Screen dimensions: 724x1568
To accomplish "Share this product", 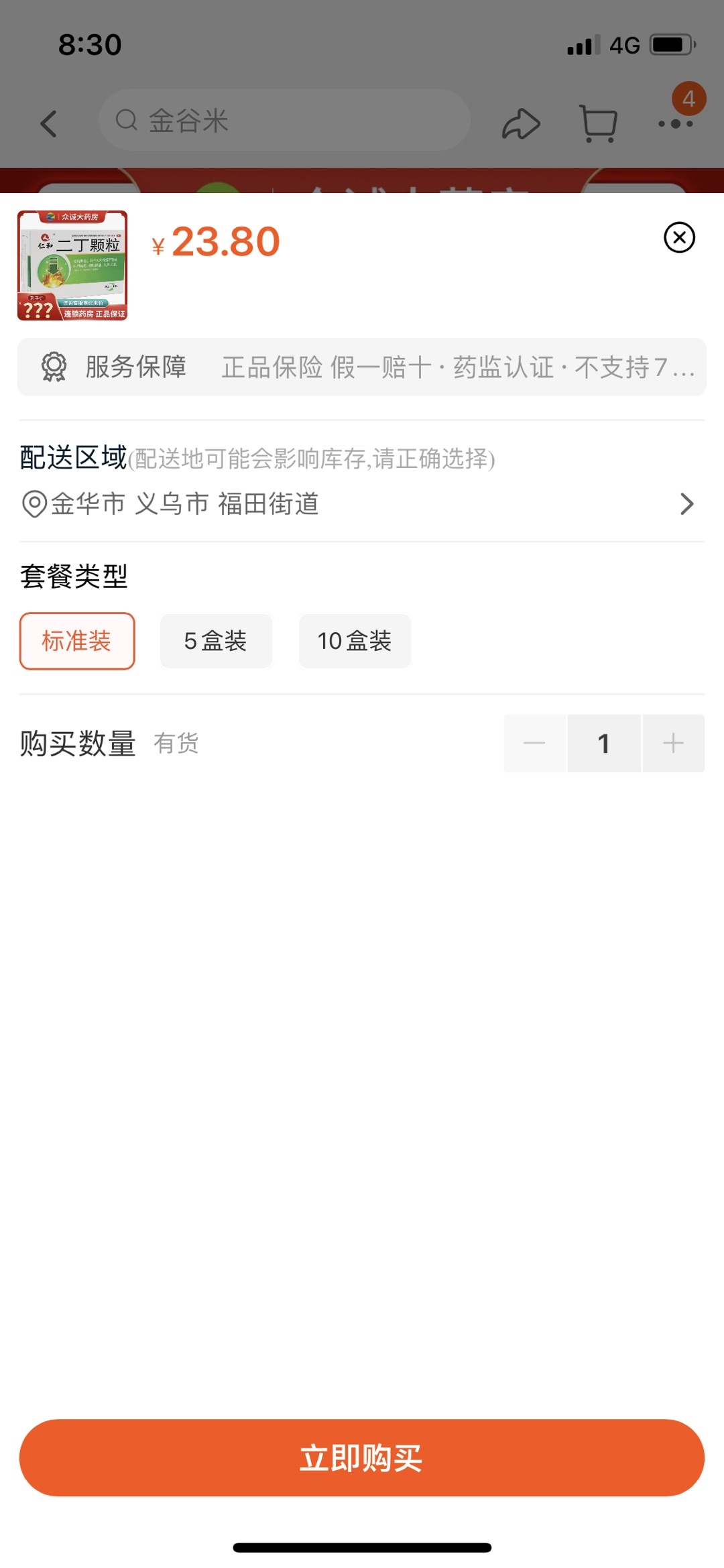I will (x=521, y=123).
